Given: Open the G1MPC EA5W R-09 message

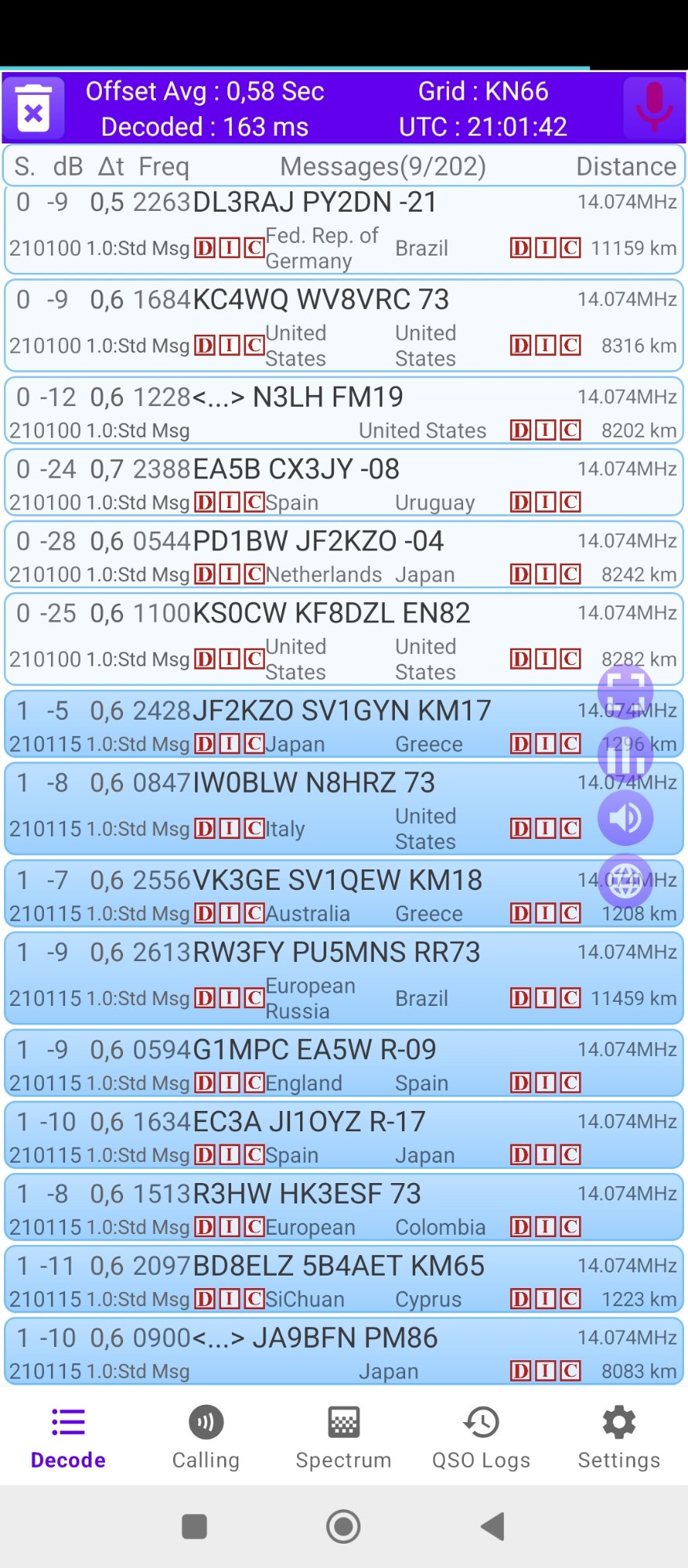Looking at the screenshot, I should [x=313, y=1050].
